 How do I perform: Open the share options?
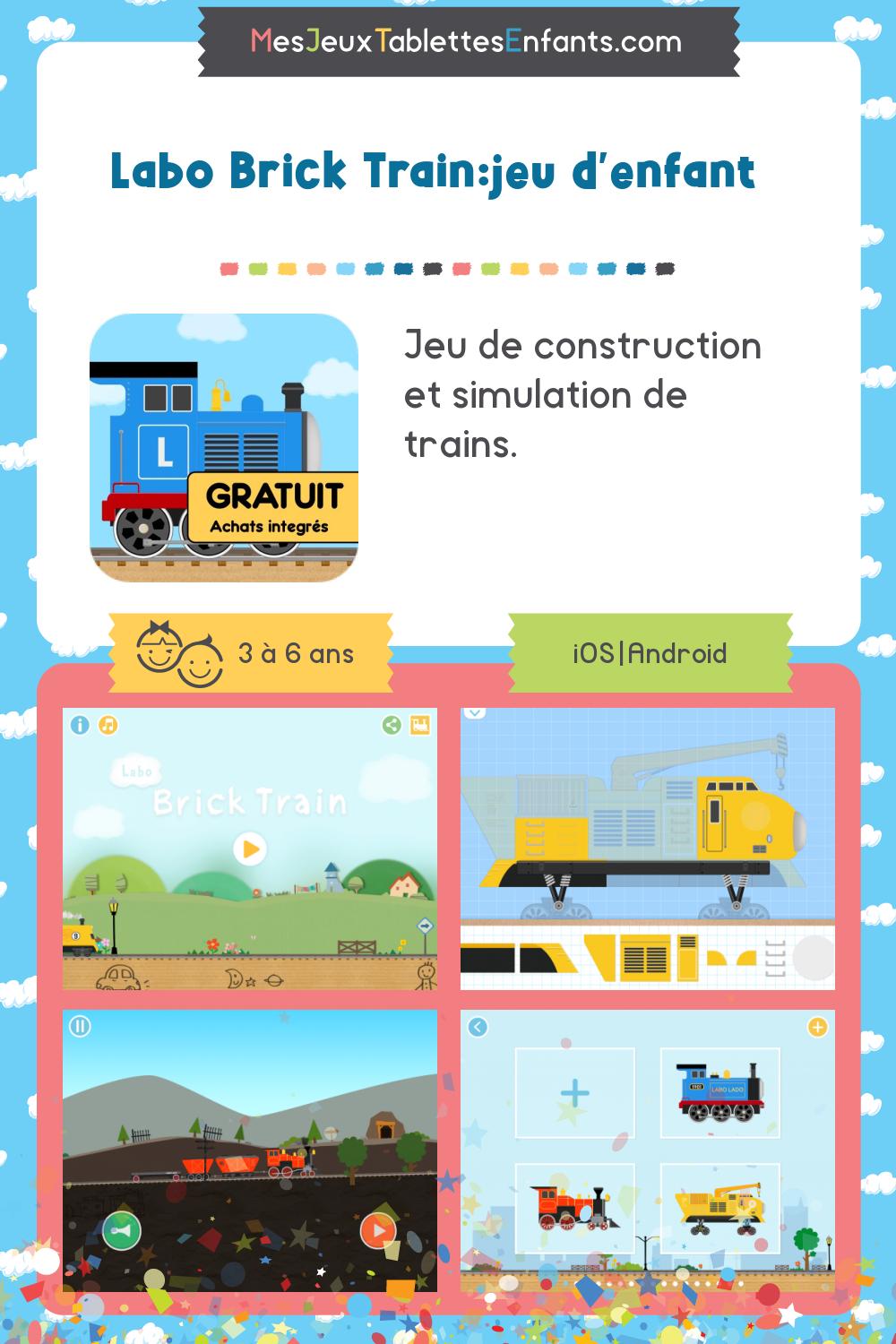pyautogui.click(x=390, y=726)
